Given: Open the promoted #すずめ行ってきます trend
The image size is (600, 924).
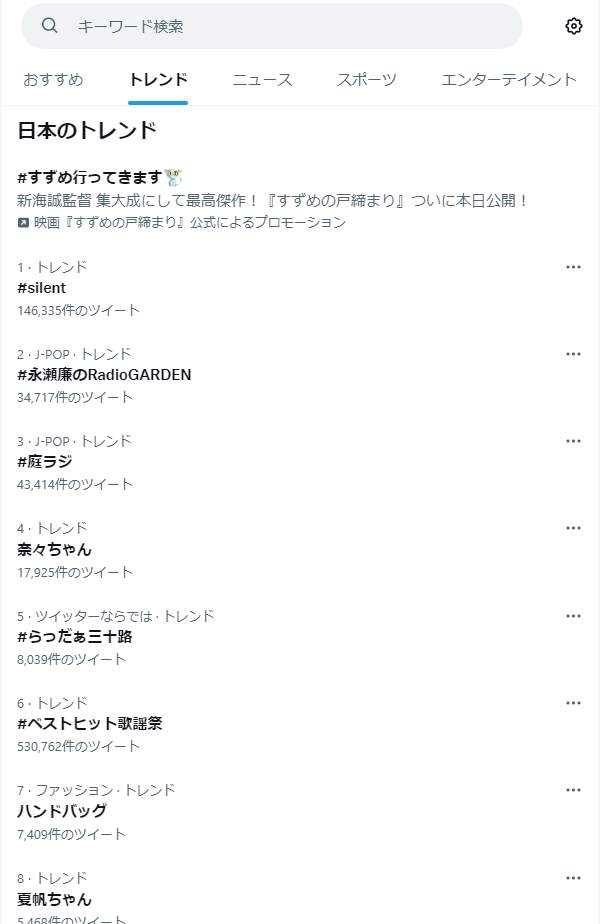Looking at the screenshot, I should [x=90, y=178].
